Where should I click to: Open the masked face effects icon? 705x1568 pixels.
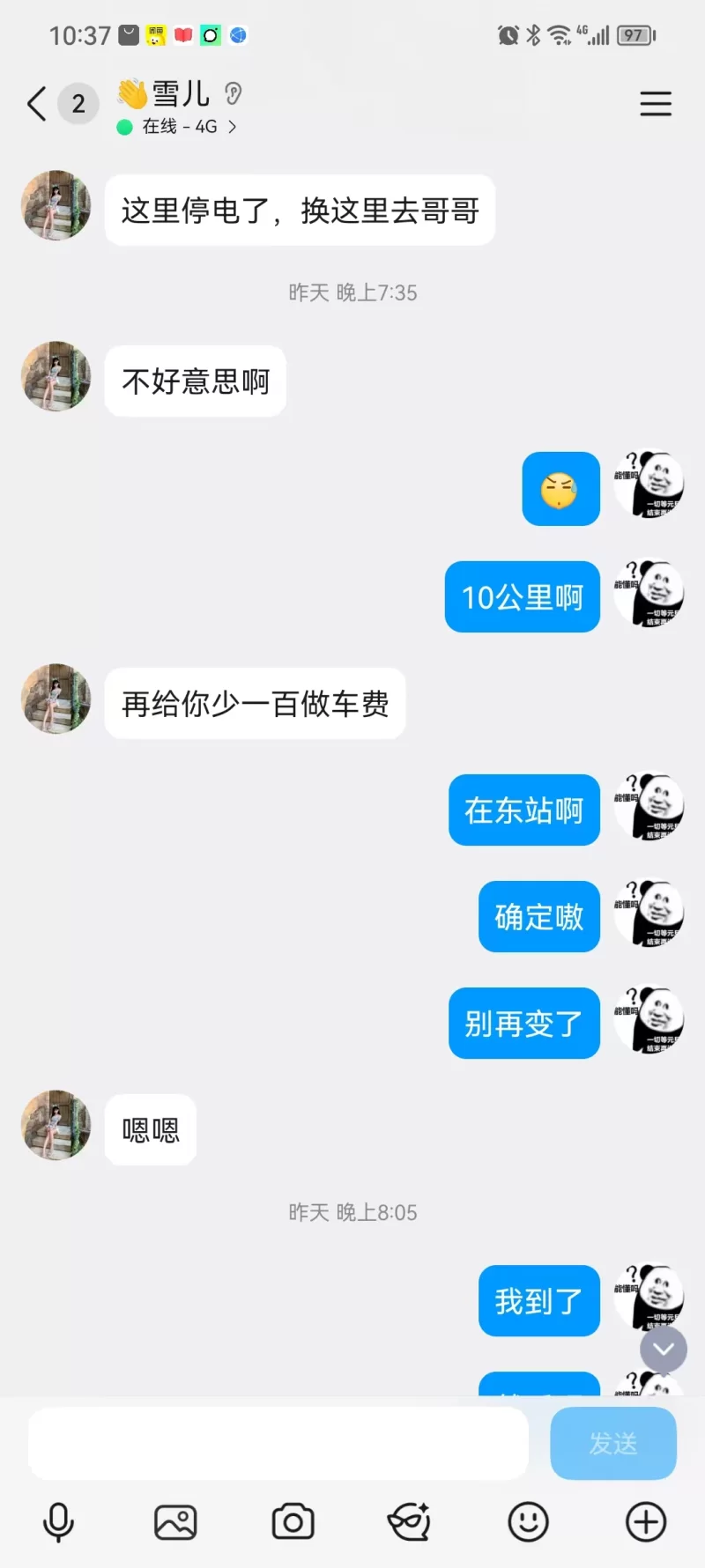pos(410,1521)
